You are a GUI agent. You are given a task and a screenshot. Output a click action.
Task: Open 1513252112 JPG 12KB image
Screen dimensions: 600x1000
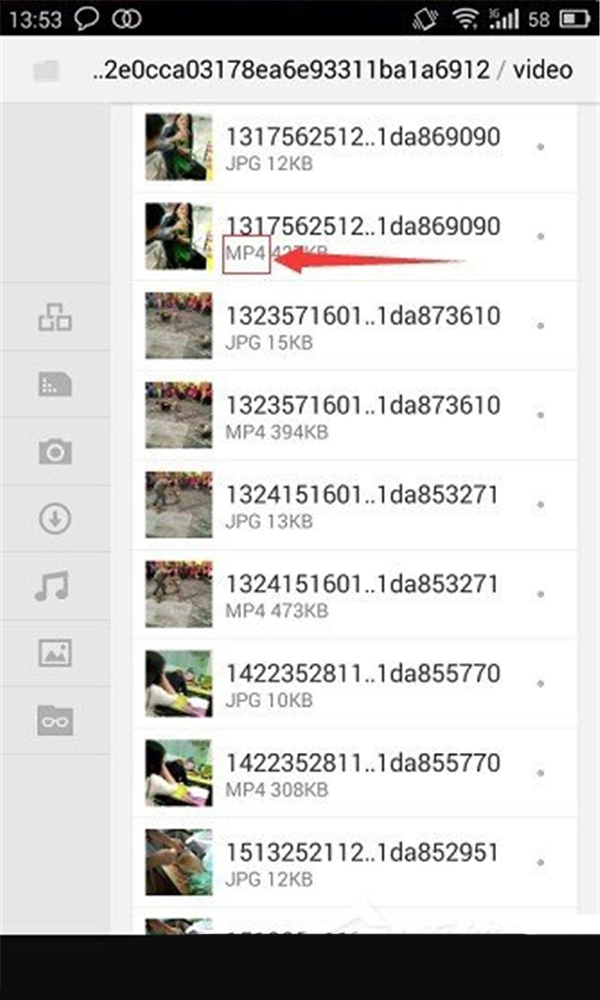360,864
